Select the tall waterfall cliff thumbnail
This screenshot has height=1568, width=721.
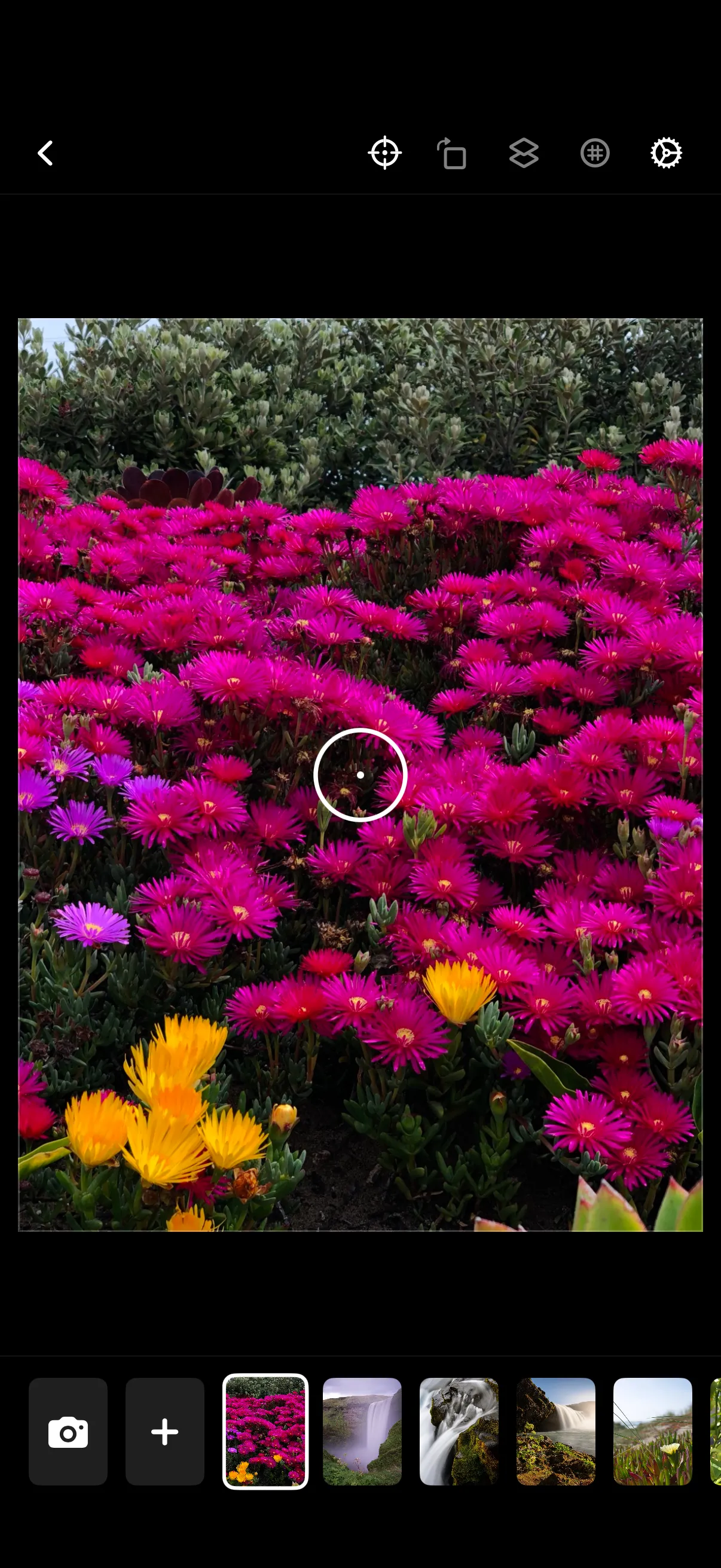pos(362,1432)
